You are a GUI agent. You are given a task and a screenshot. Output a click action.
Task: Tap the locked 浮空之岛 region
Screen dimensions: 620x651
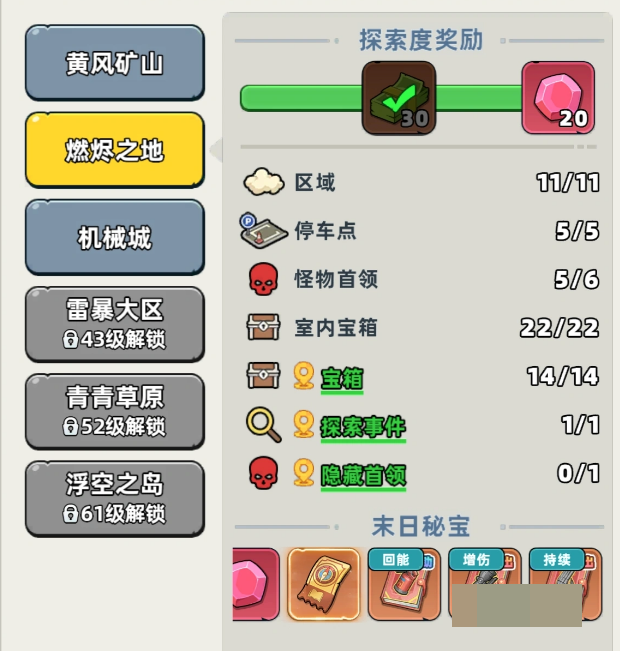[115, 498]
